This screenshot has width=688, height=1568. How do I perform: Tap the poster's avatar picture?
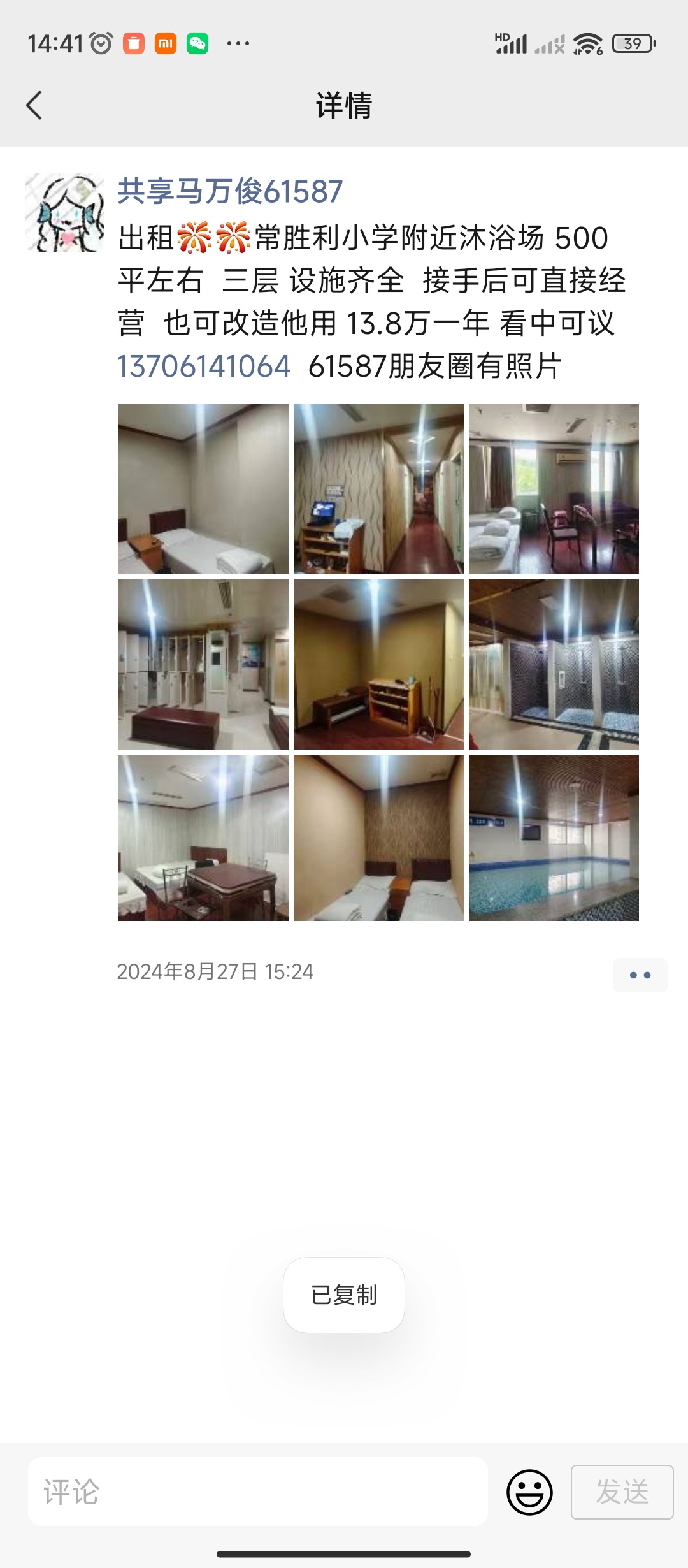pos(65,212)
